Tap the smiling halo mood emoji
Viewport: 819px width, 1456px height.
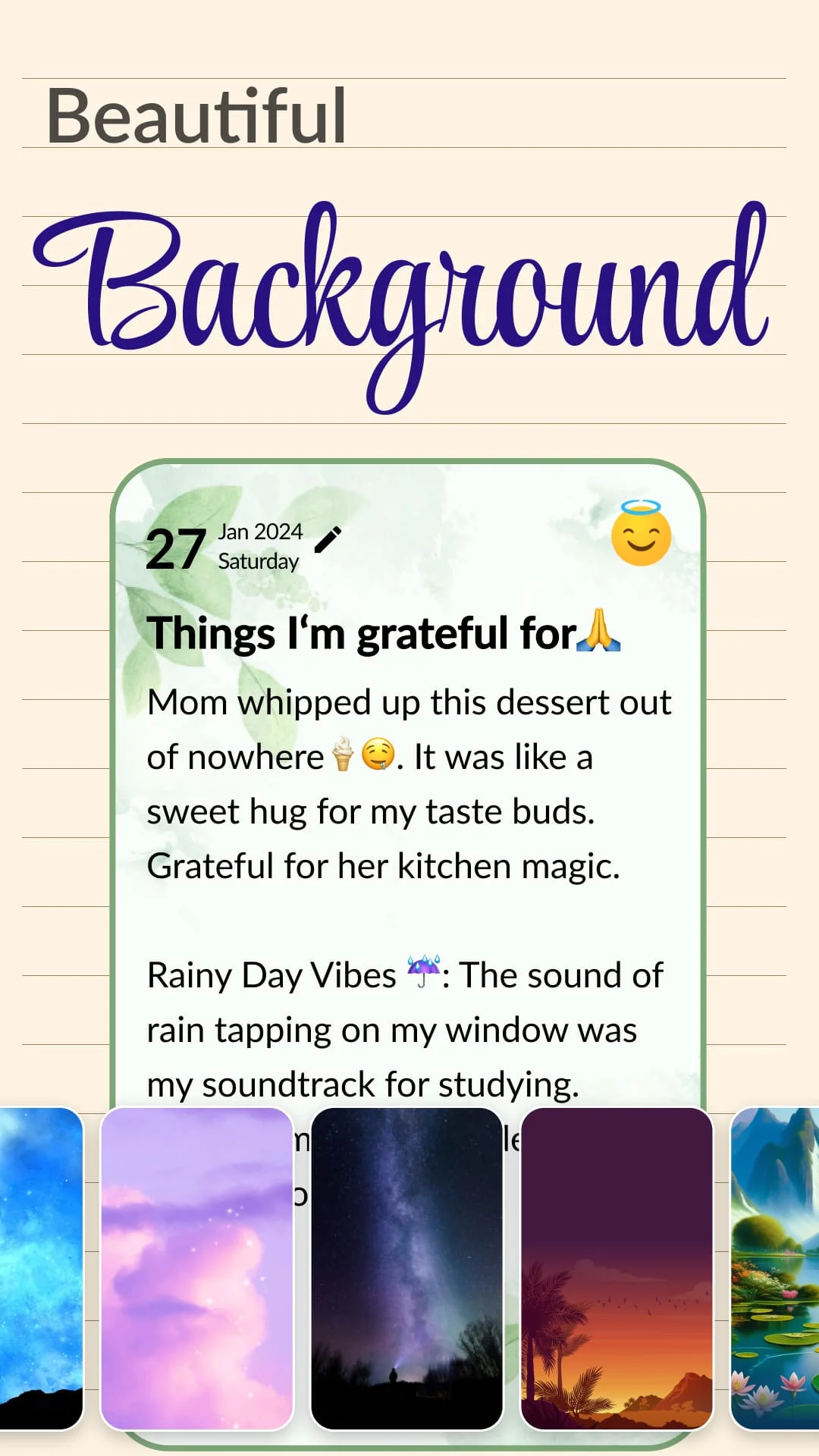pos(641,537)
